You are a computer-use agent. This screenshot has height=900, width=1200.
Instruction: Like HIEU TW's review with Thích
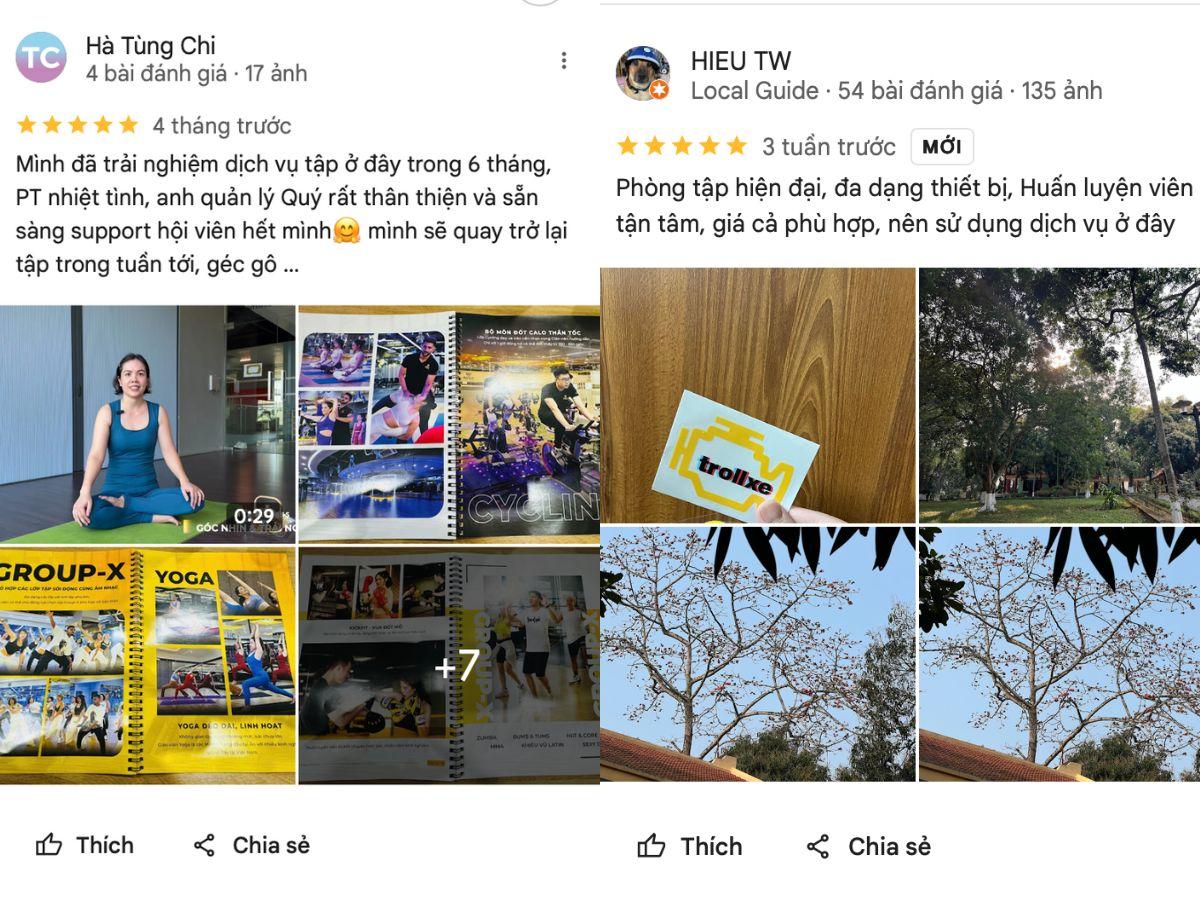pos(690,847)
